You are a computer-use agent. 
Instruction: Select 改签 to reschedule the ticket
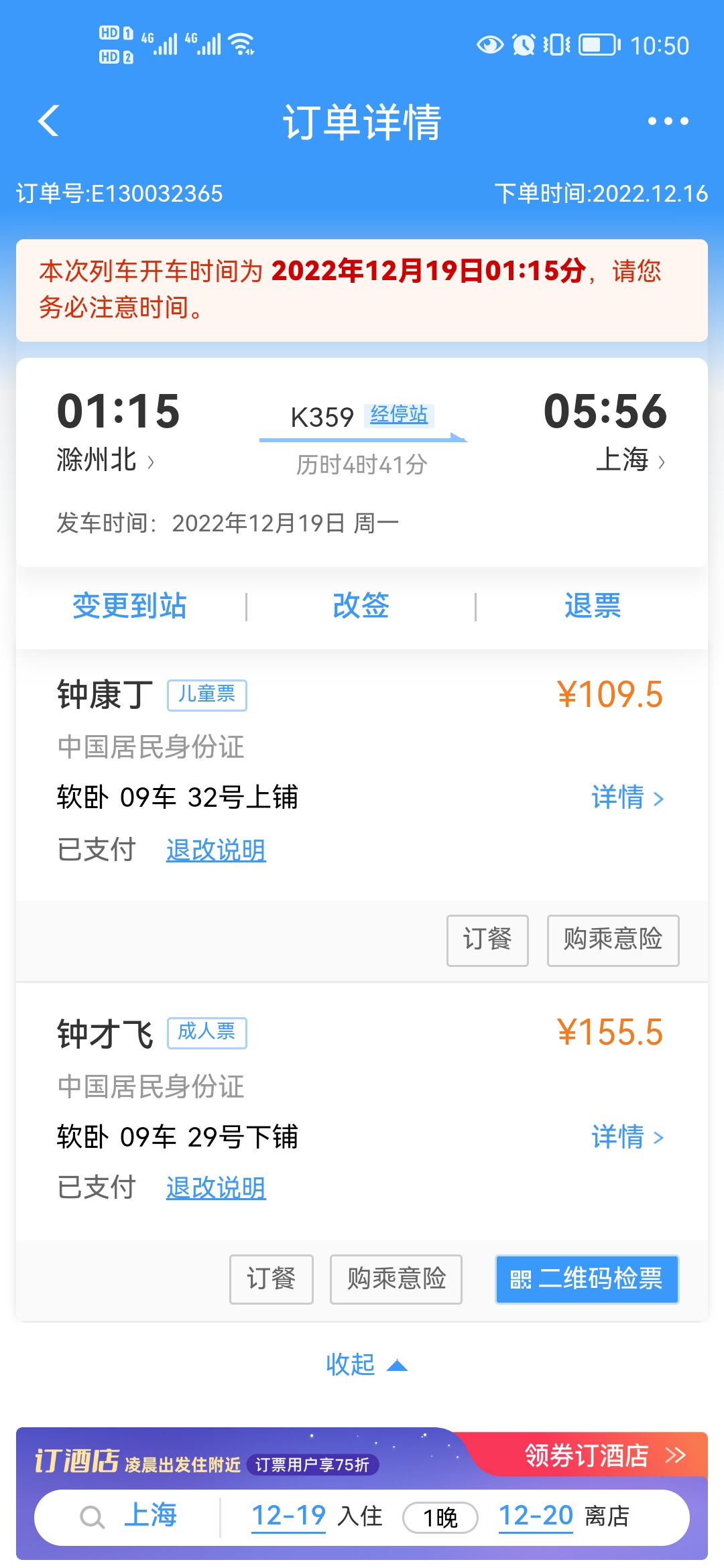pos(361,606)
